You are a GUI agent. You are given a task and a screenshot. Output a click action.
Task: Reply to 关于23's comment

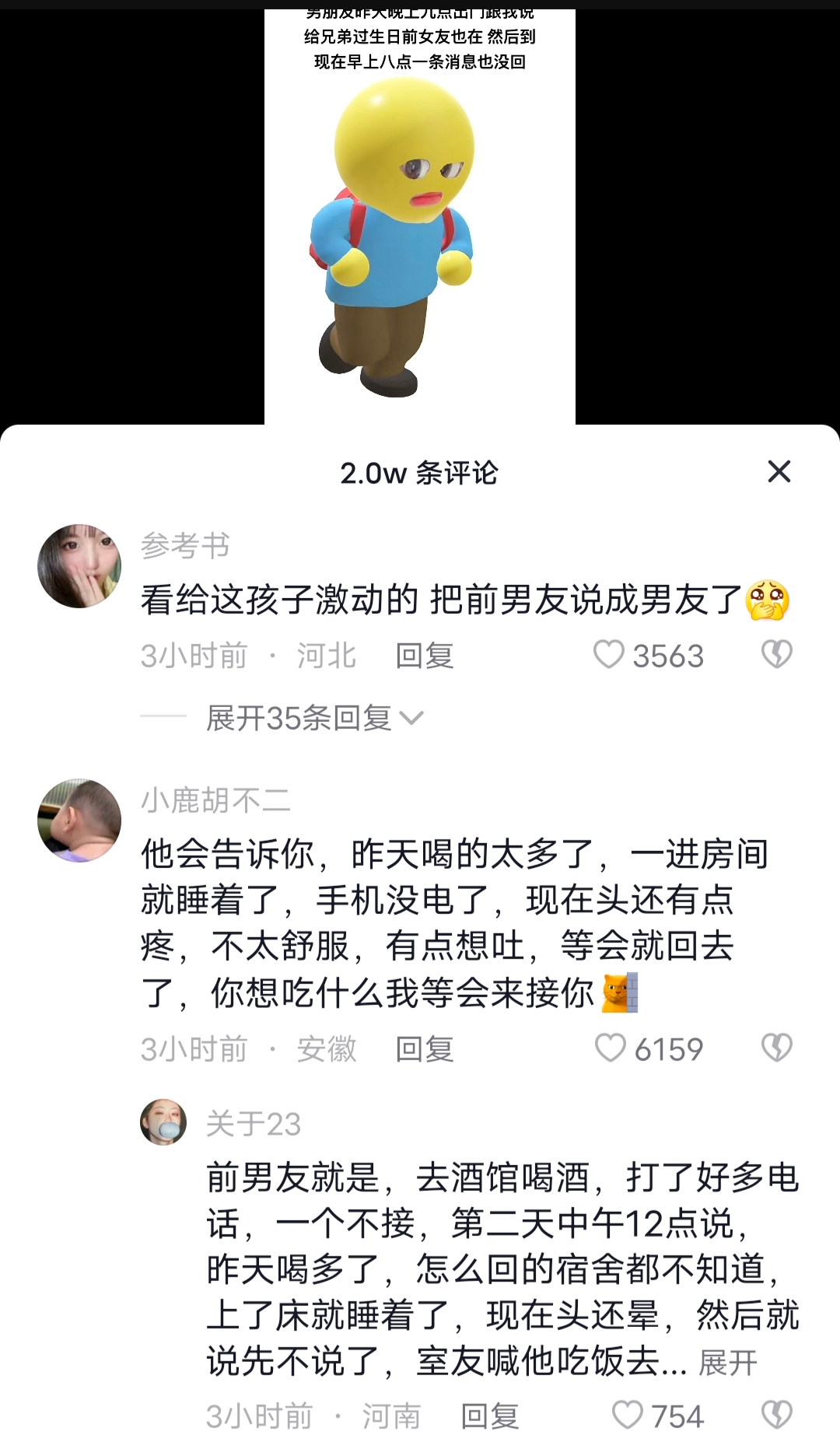[489, 1416]
